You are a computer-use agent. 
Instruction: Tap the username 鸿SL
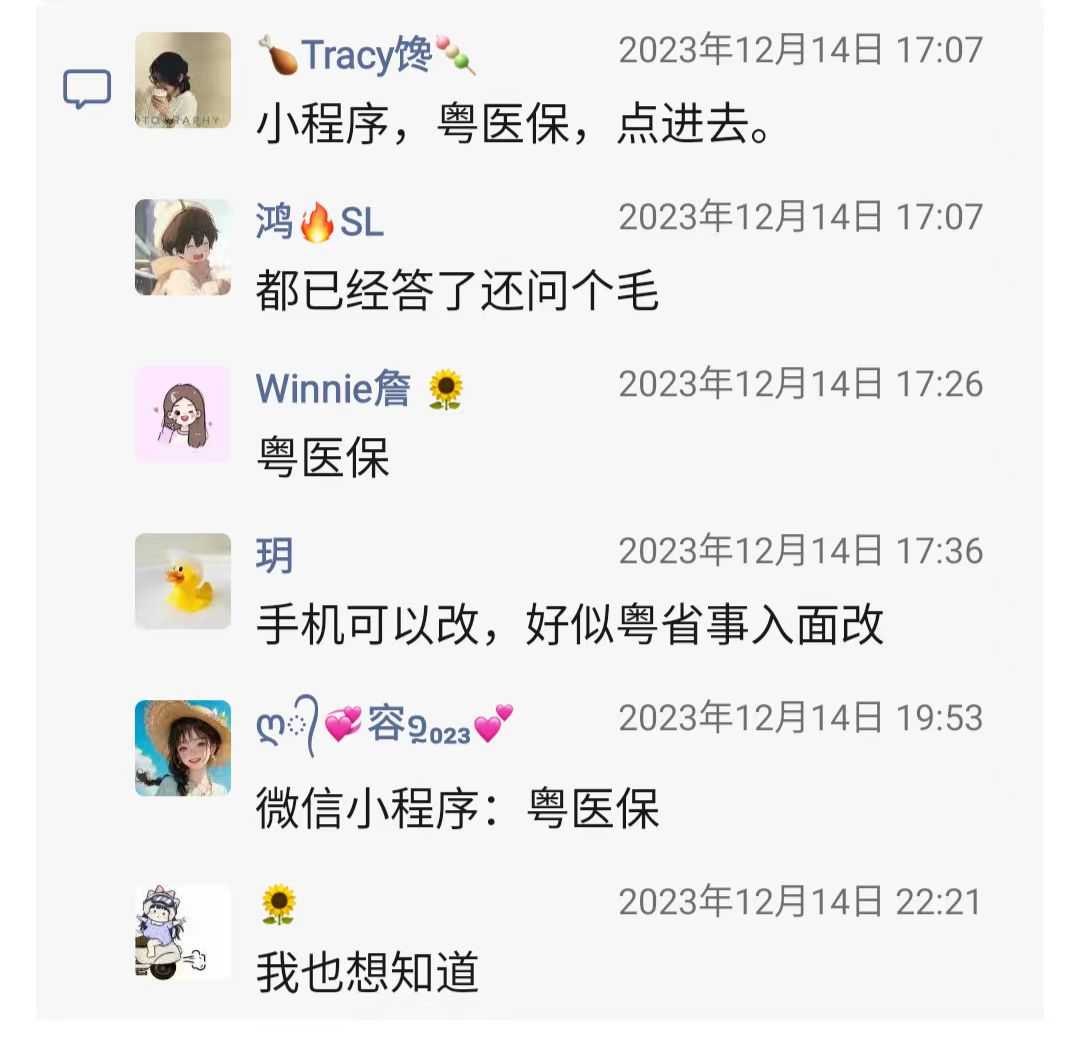click(320, 221)
